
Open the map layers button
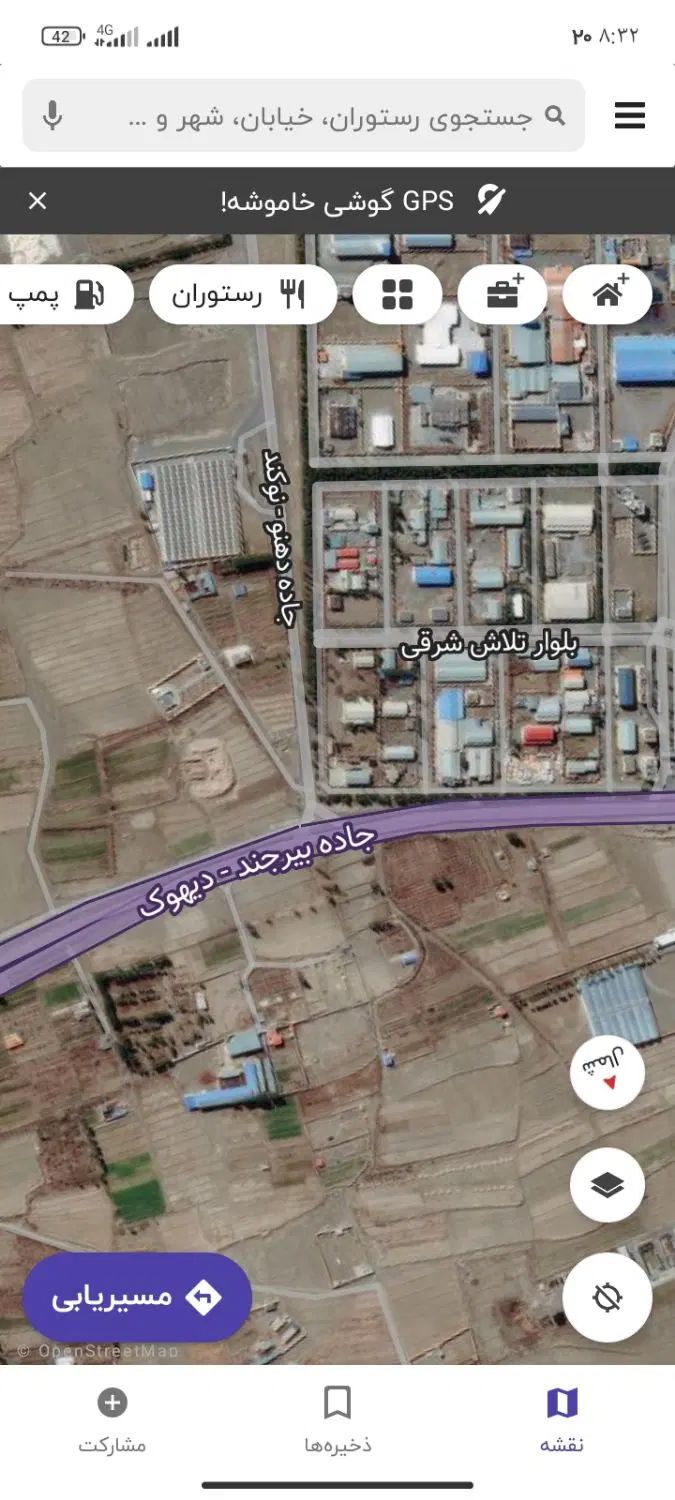[x=607, y=1185]
